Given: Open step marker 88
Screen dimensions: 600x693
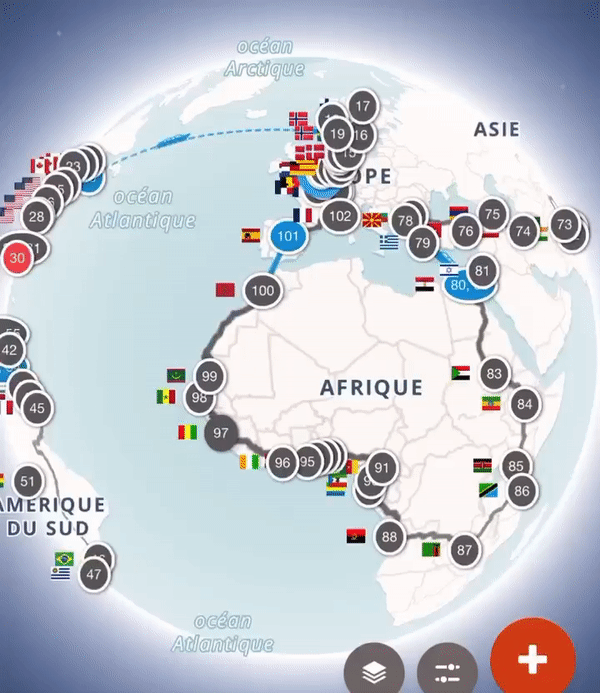Looking at the screenshot, I should point(389,537).
